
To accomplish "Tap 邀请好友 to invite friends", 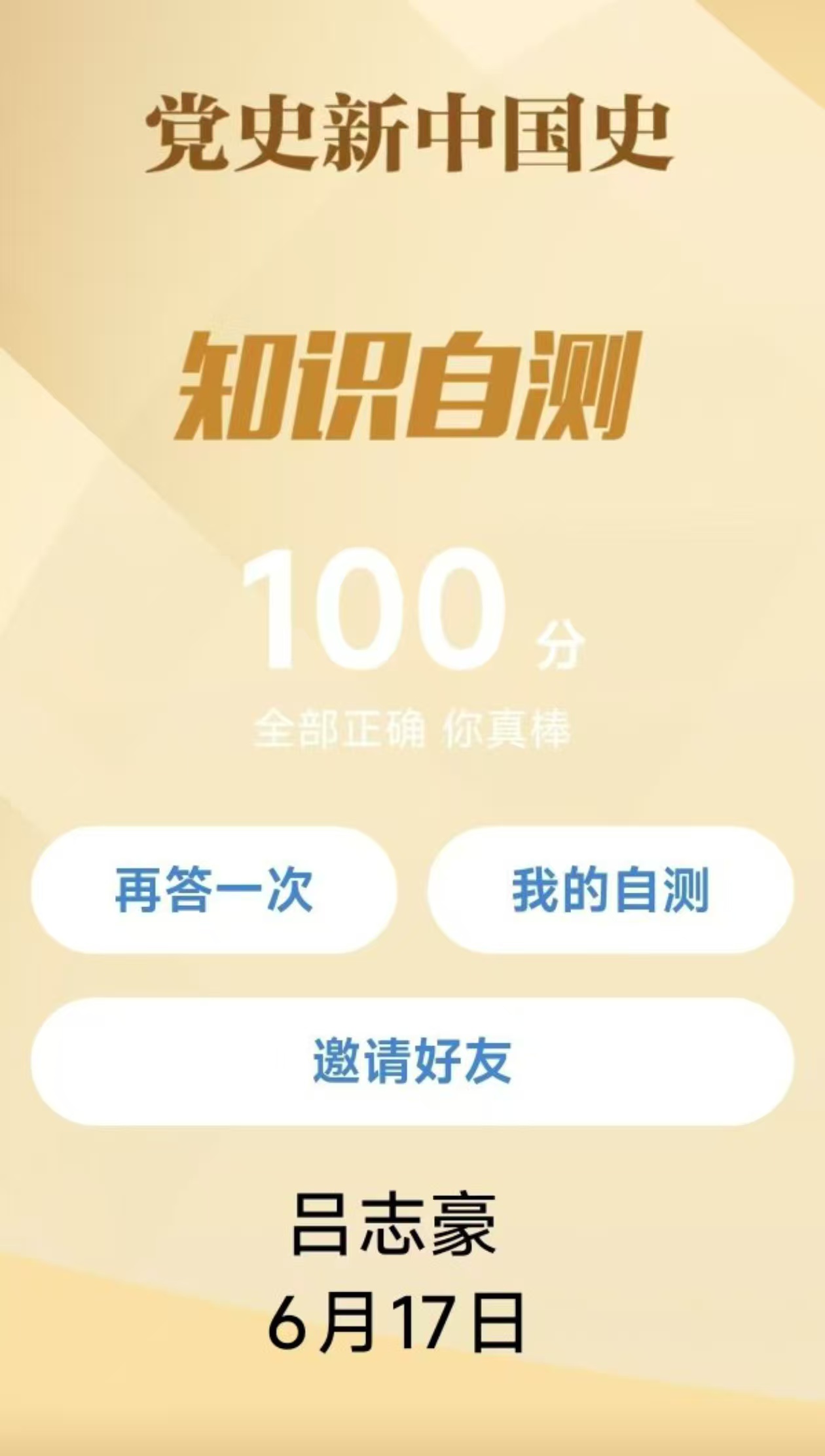I will coord(412,1061).
